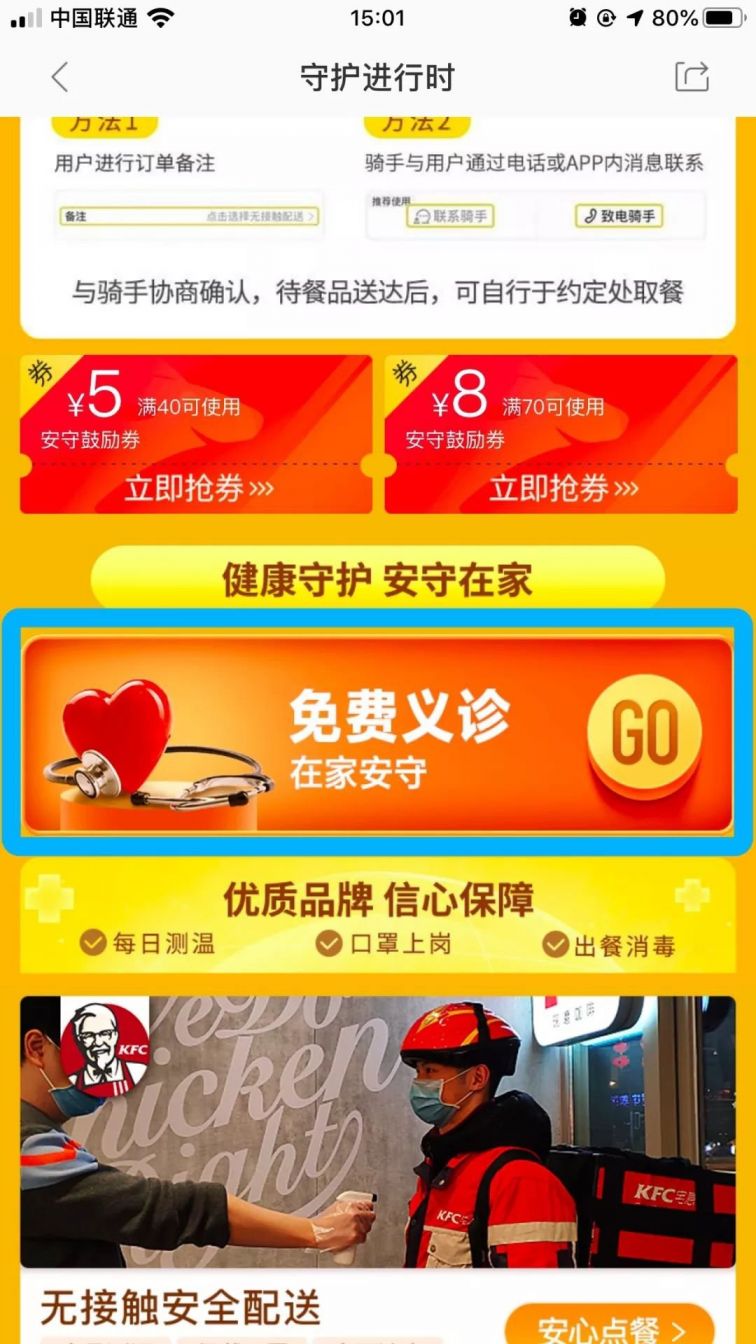Tap 安心点餐 to order KFC
The width and height of the screenshot is (756, 1344).
point(610,1327)
